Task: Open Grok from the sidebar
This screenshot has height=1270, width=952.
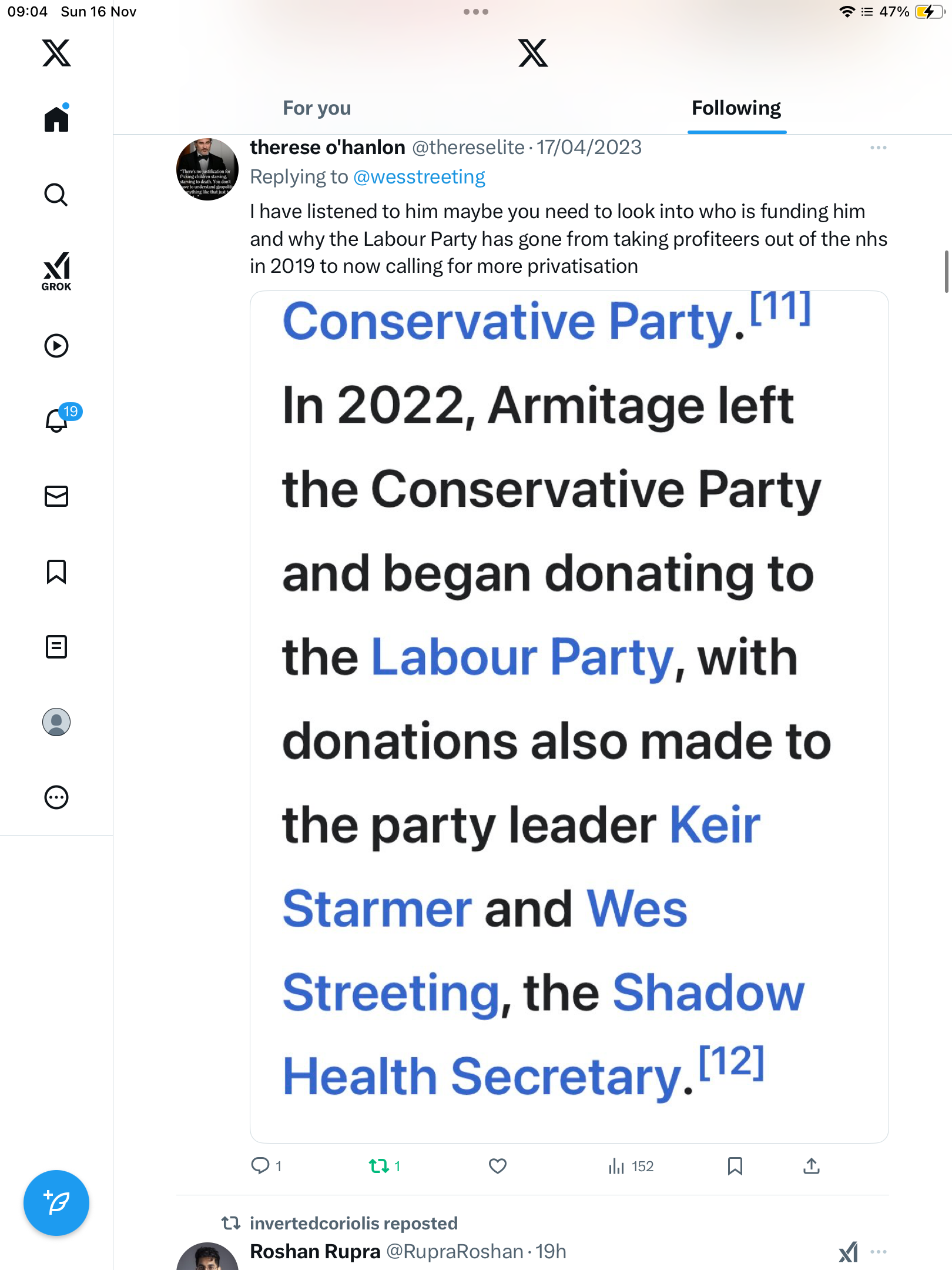Action: click(x=56, y=272)
